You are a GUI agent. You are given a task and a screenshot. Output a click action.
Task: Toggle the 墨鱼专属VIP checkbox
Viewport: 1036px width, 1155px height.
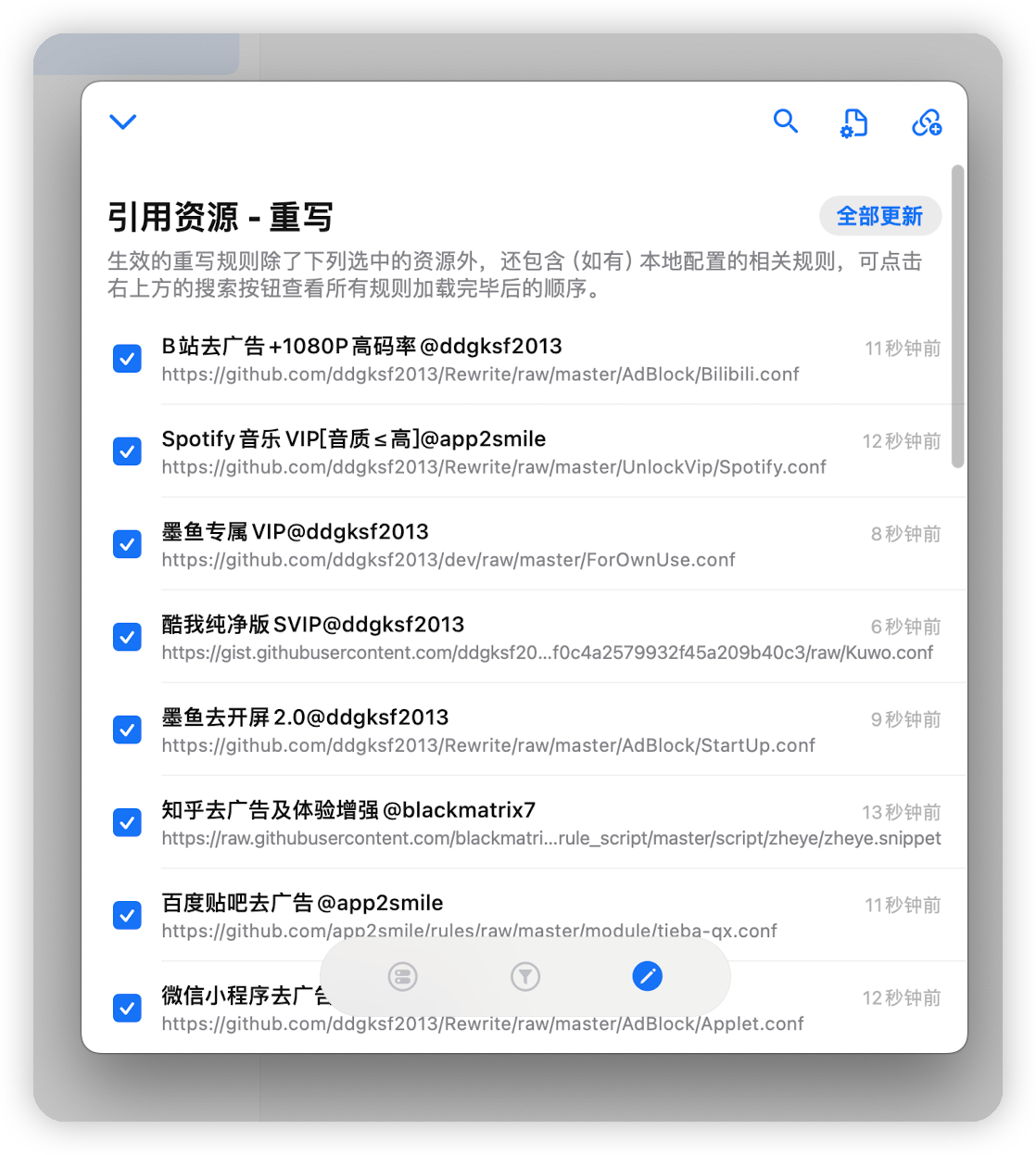click(x=127, y=544)
